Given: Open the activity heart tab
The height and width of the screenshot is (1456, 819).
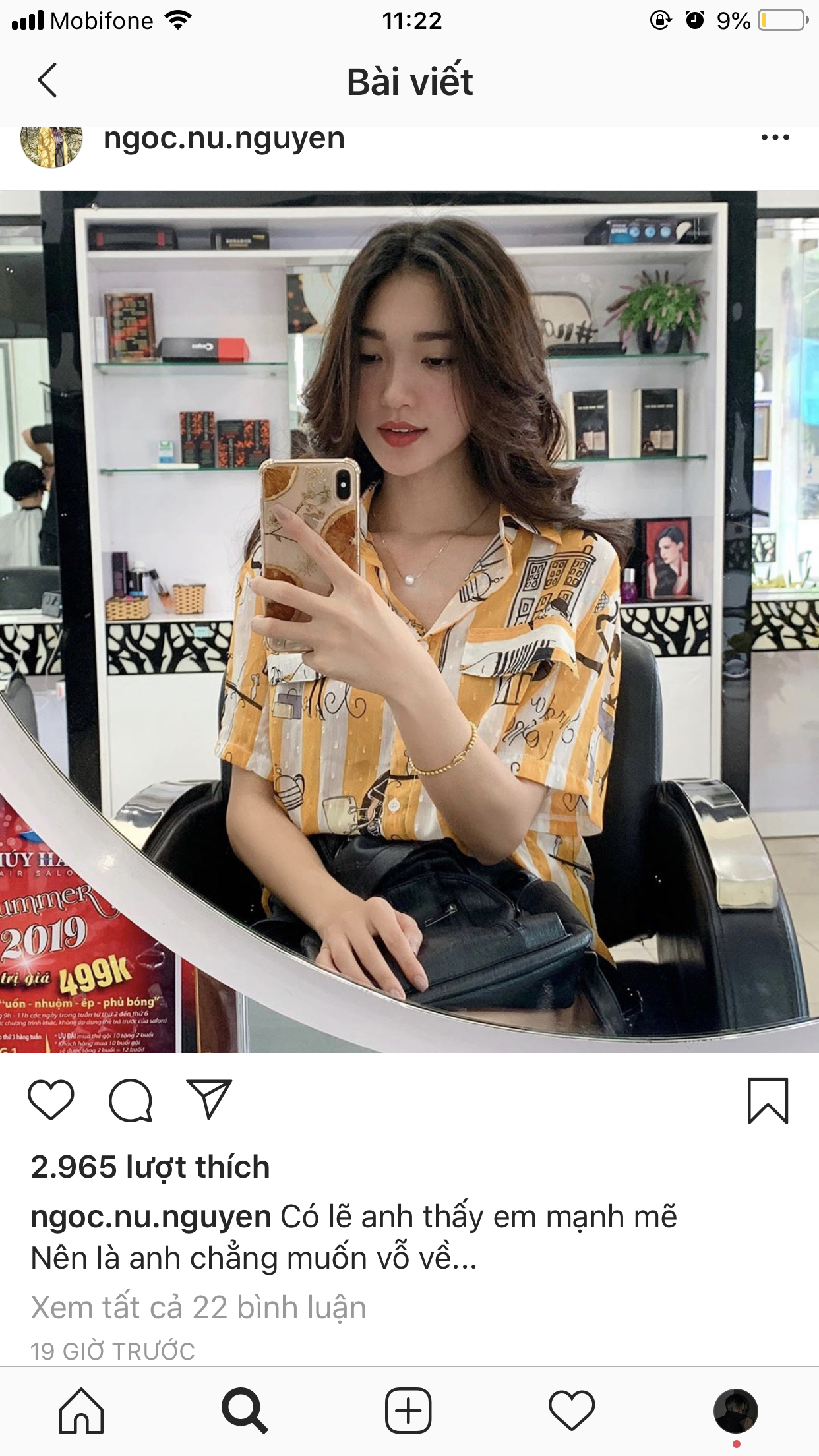Looking at the screenshot, I should (572, 1411).
